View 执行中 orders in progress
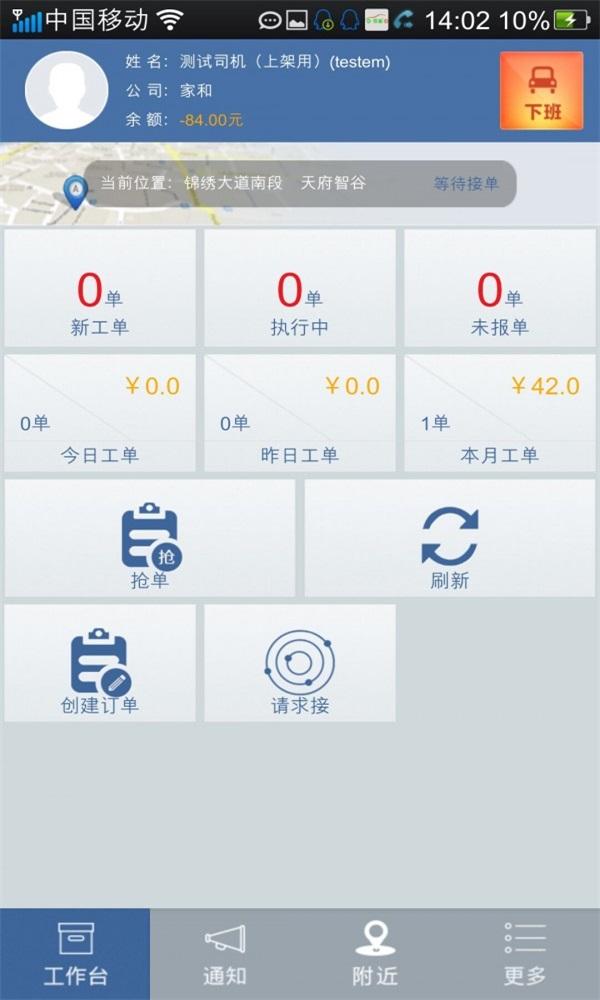 tap(300, 289)
